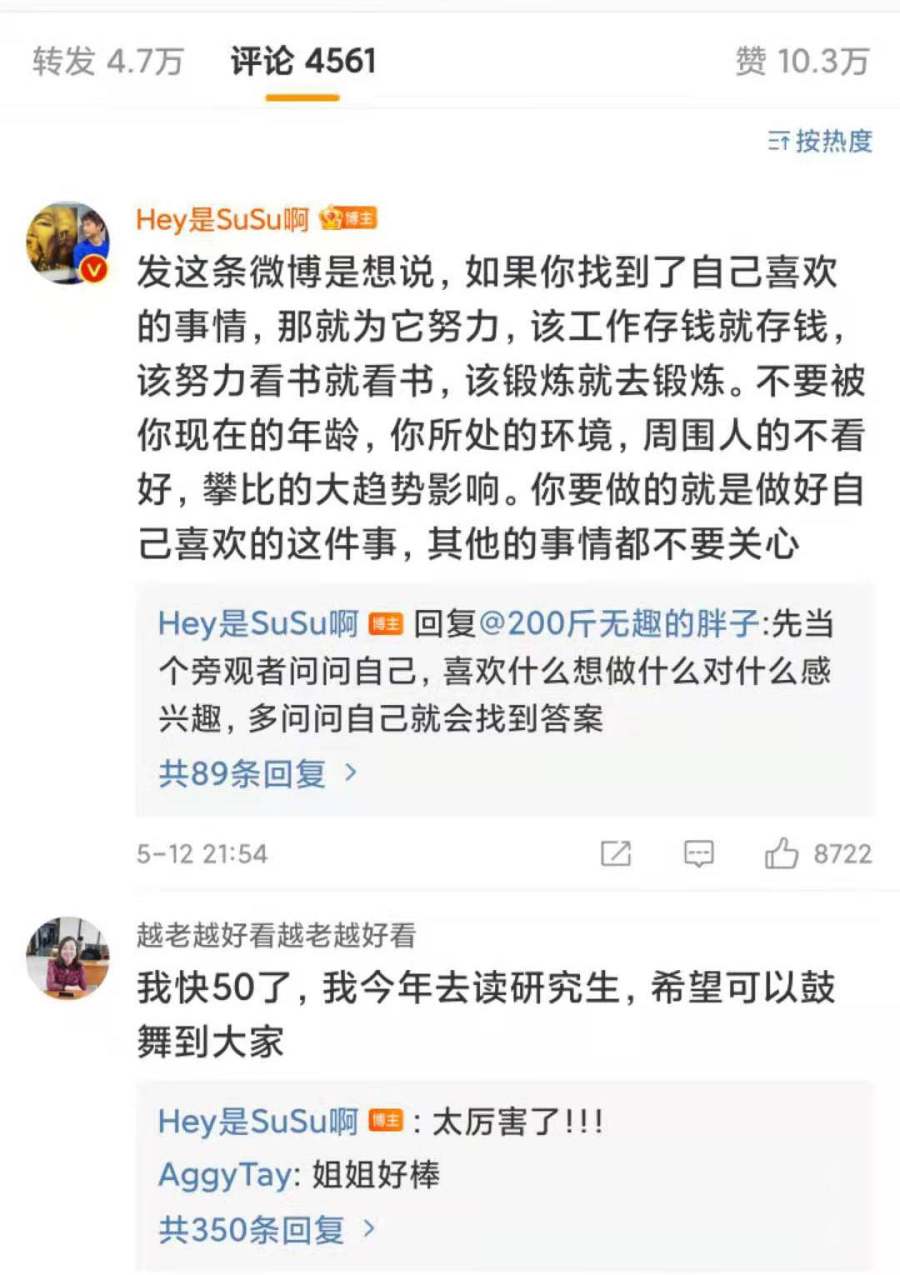View the 越老越好看越老越好看 username profile
900x1275 pixels.
(x=276, y=935)
